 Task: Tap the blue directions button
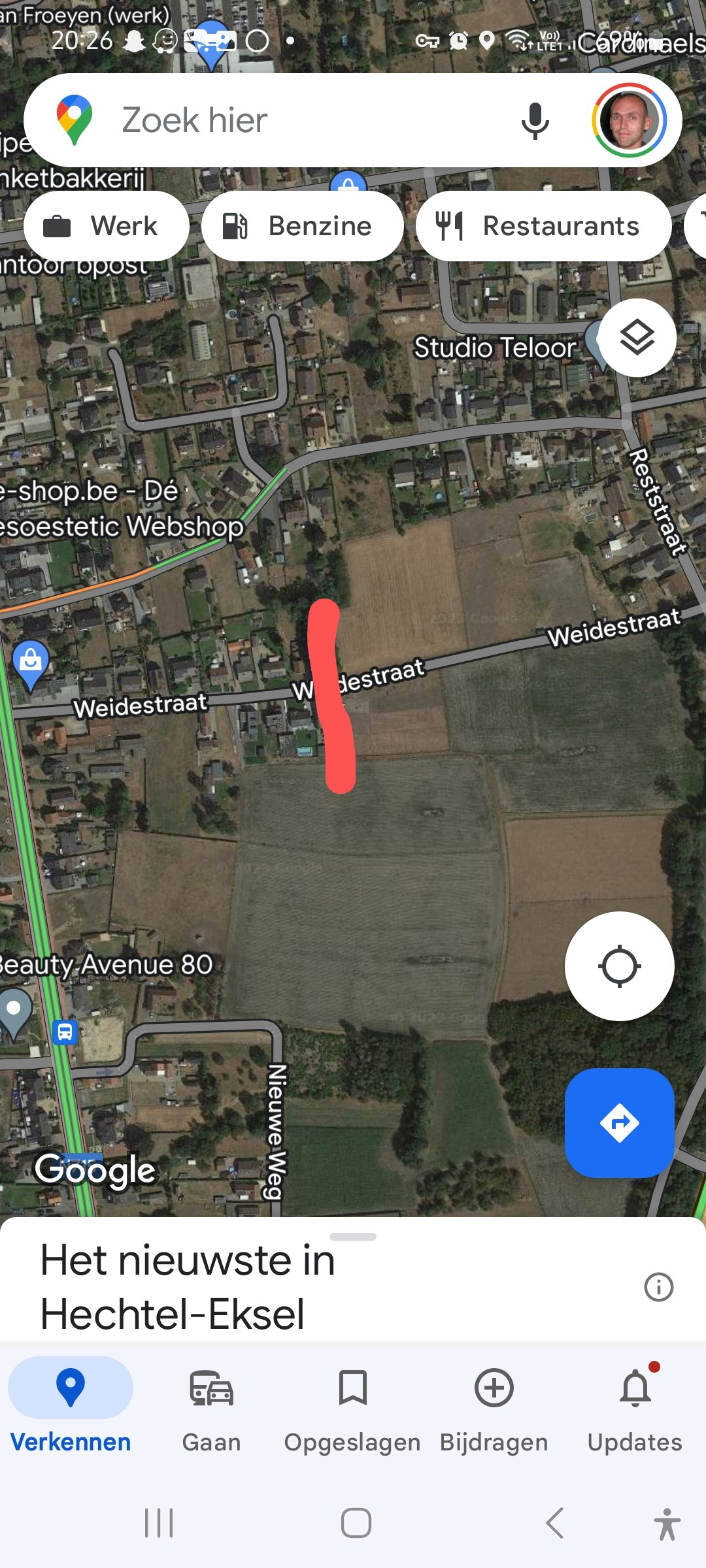tap(619, 1123)
